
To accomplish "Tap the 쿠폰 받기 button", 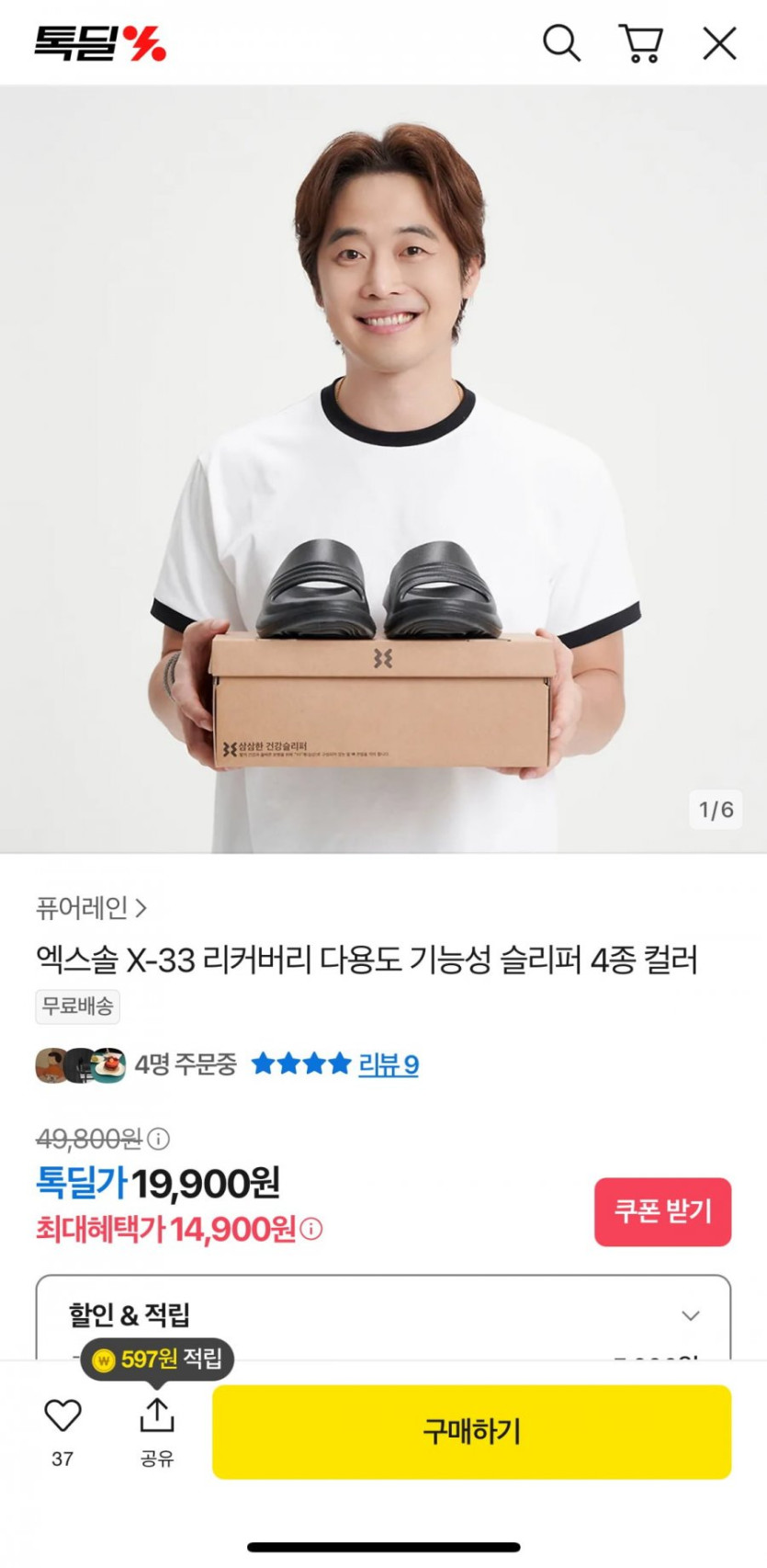I will (x=662, y=1211).
